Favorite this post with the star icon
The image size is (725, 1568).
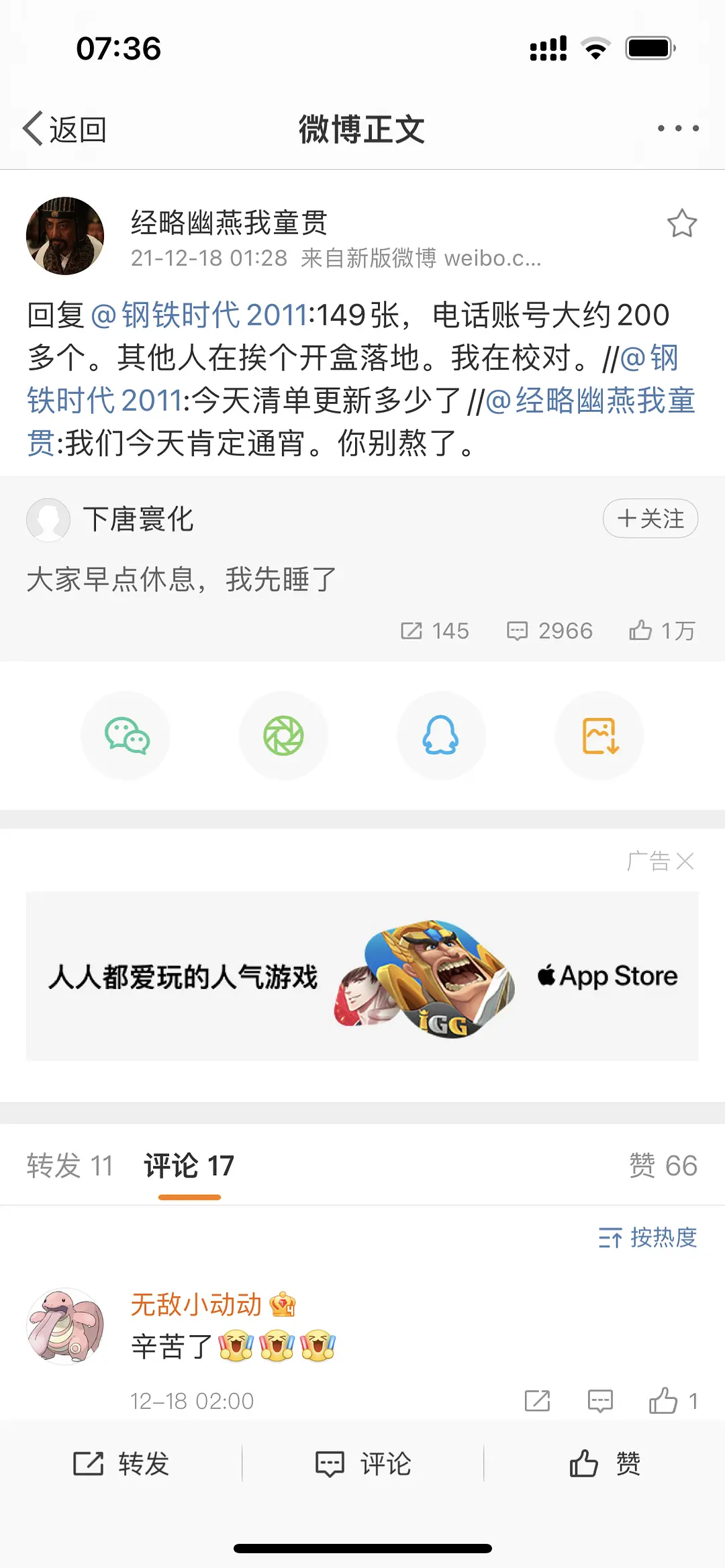click(x=681, y=223)
